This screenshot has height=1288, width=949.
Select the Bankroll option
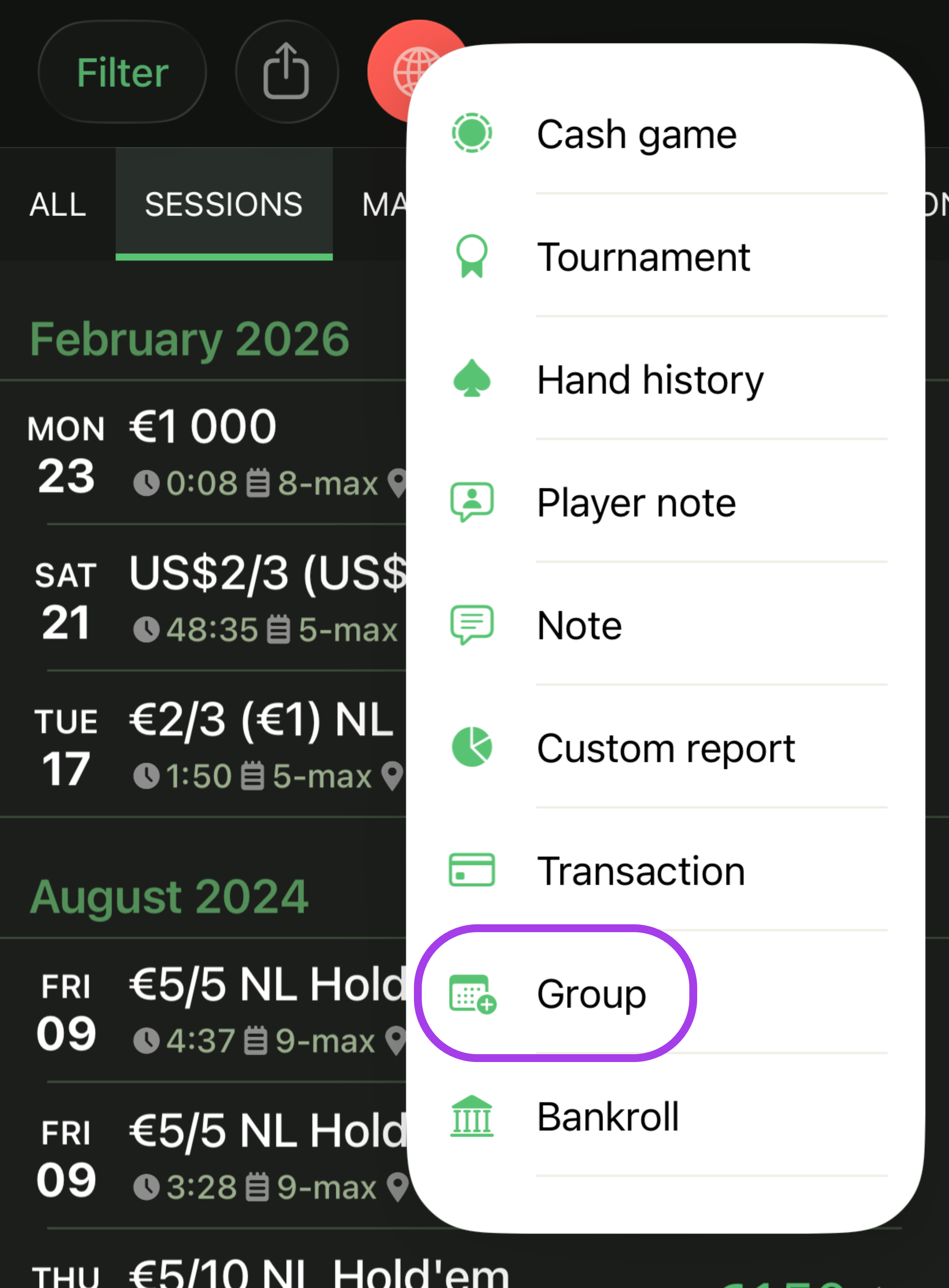coord(608,1117)
